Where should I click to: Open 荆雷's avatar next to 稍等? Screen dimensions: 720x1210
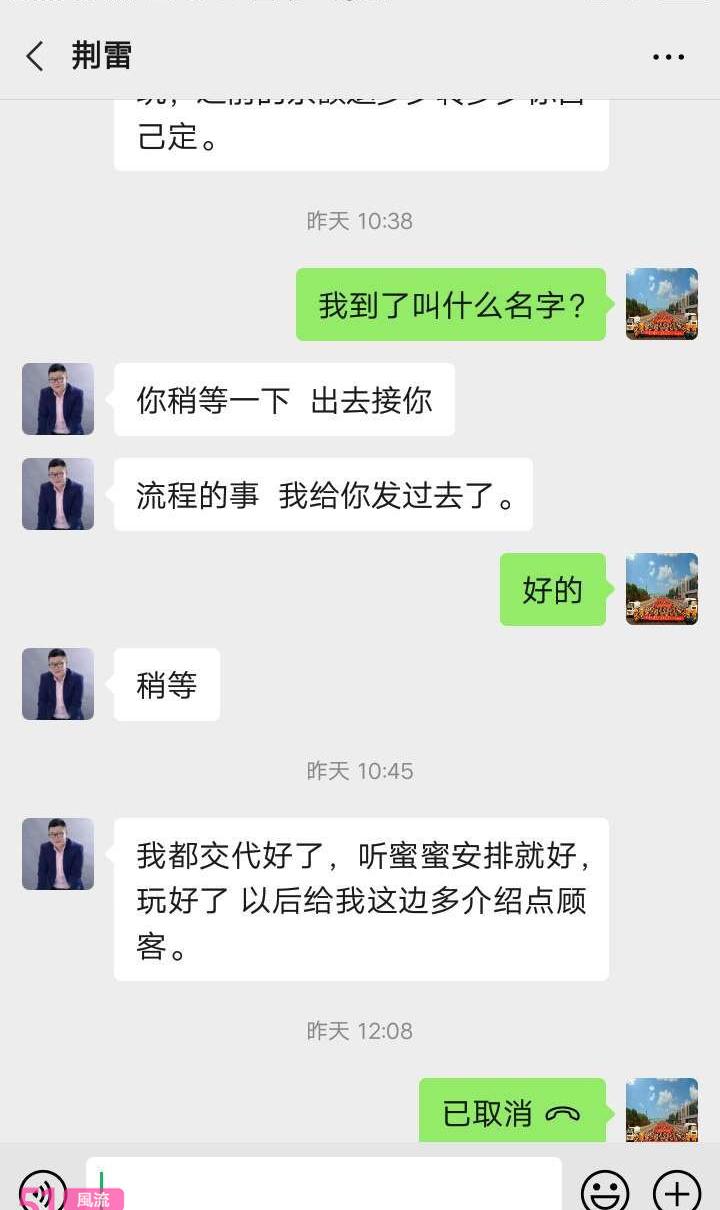click(x=58, y=684)
